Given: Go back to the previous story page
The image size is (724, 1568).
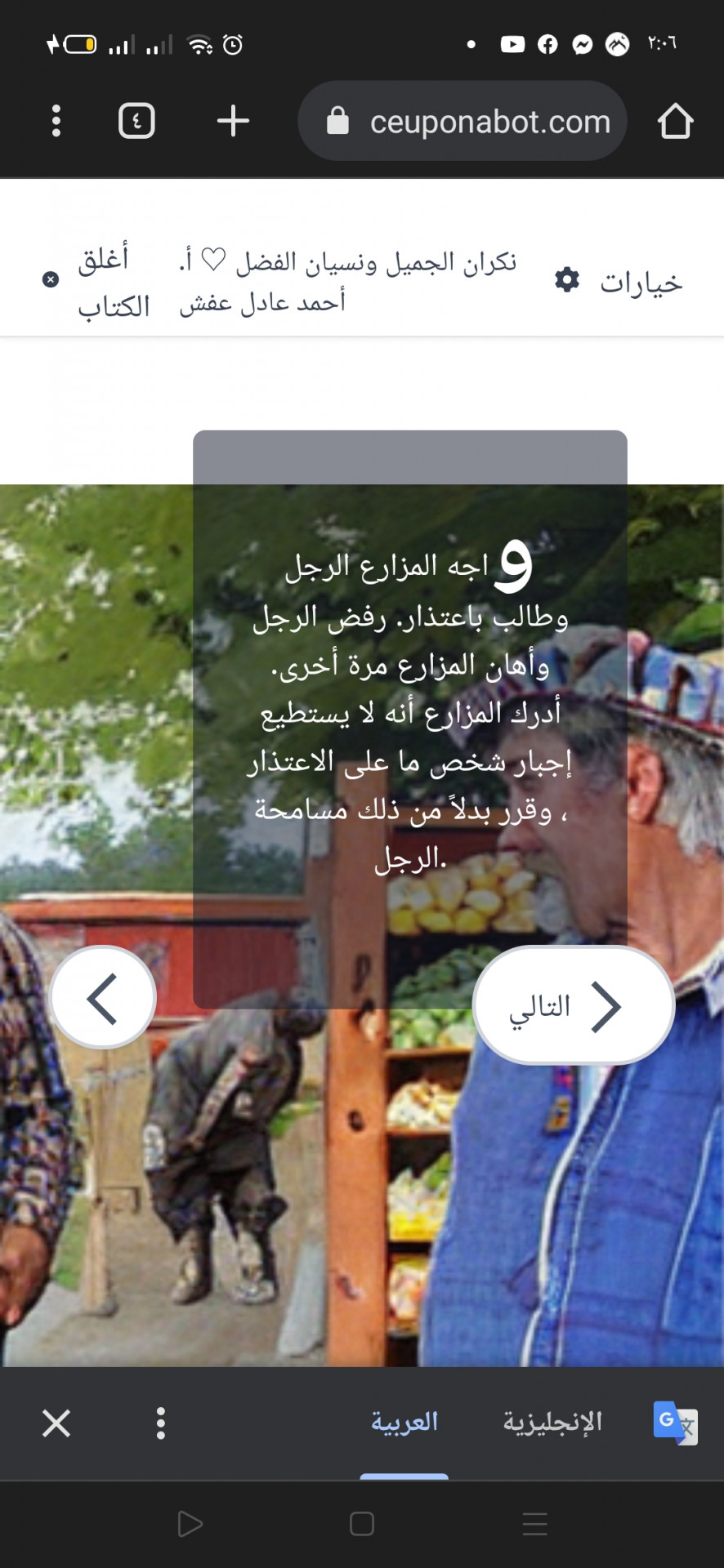Looking at the screenshot, I should [x=103, y=997].
